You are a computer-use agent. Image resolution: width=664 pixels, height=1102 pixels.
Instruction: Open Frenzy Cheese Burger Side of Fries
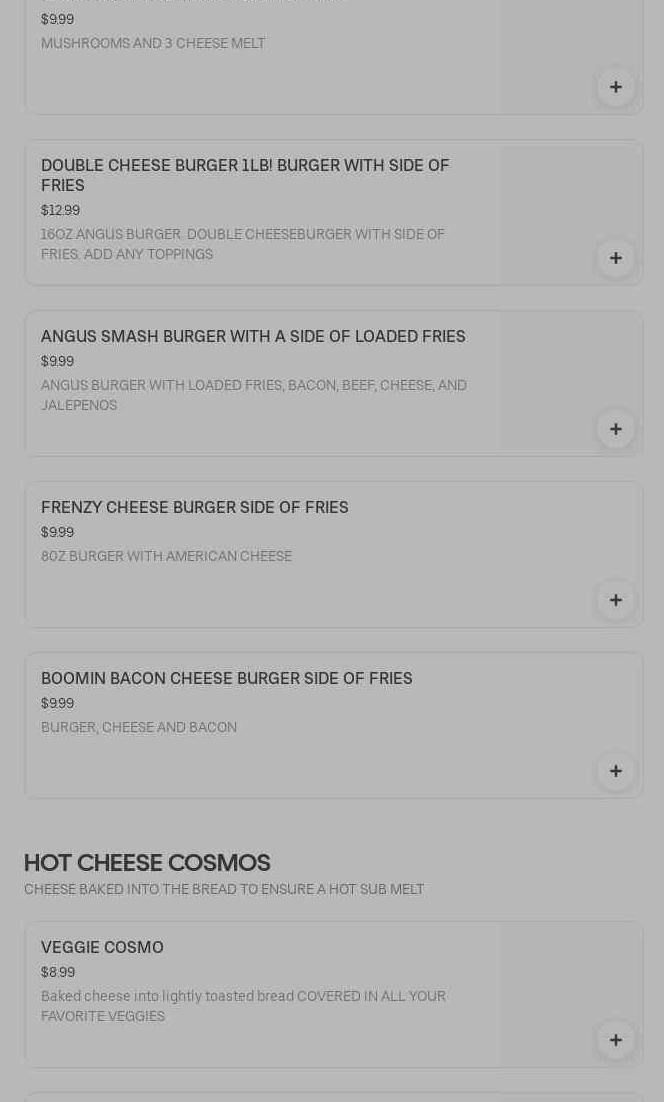[x=195, y=508]
